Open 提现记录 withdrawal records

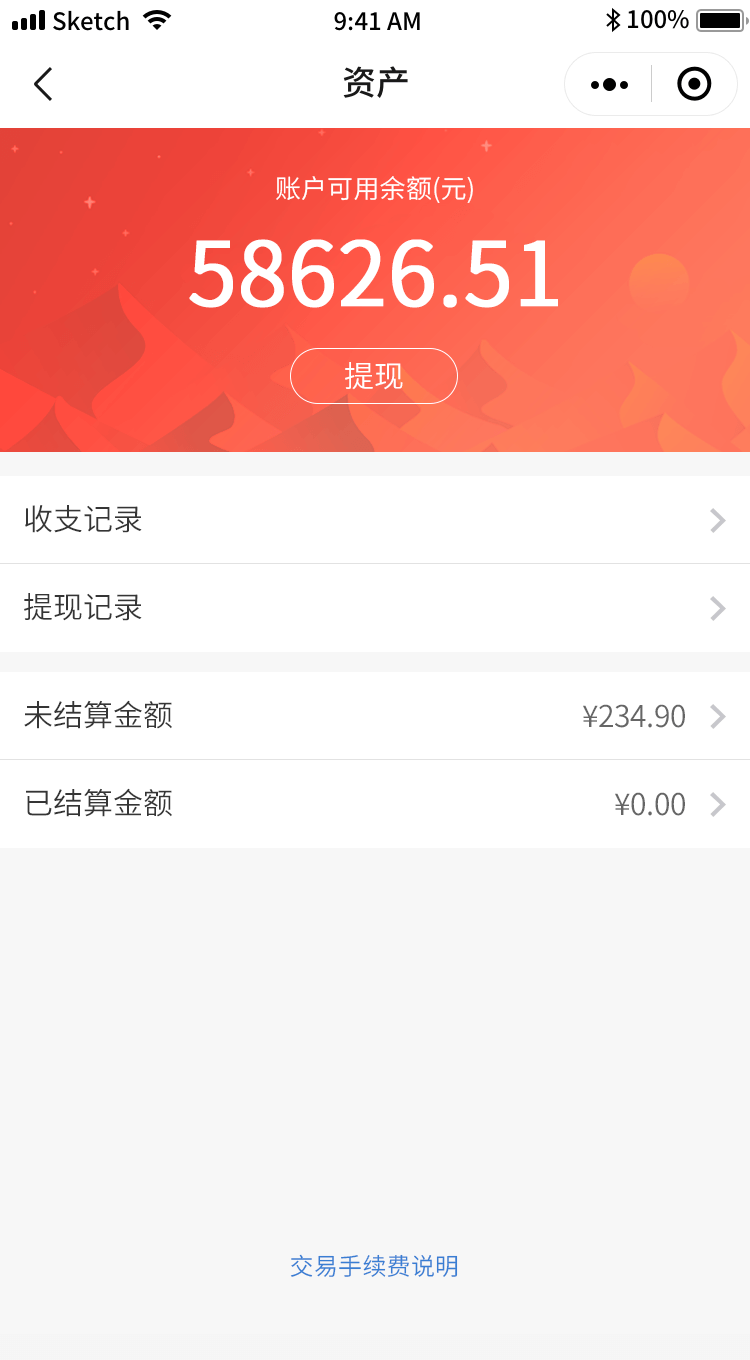click(x=375, y=608)
